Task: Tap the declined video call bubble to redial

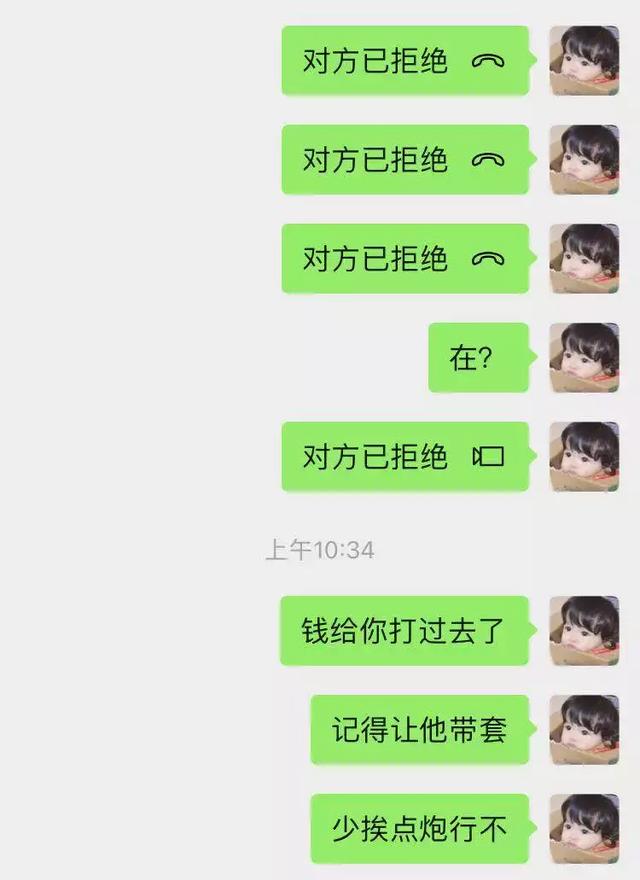Action: pos(405,457)
